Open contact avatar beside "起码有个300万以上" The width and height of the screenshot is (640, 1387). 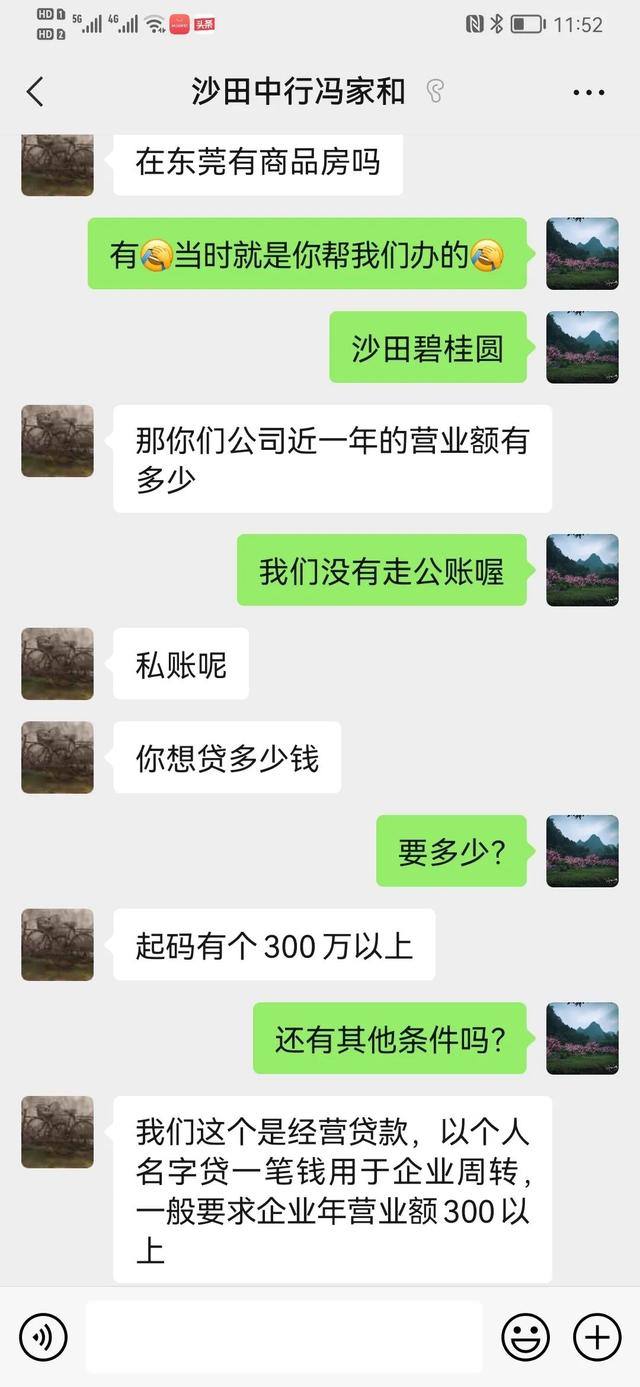[x=57, y=945]
